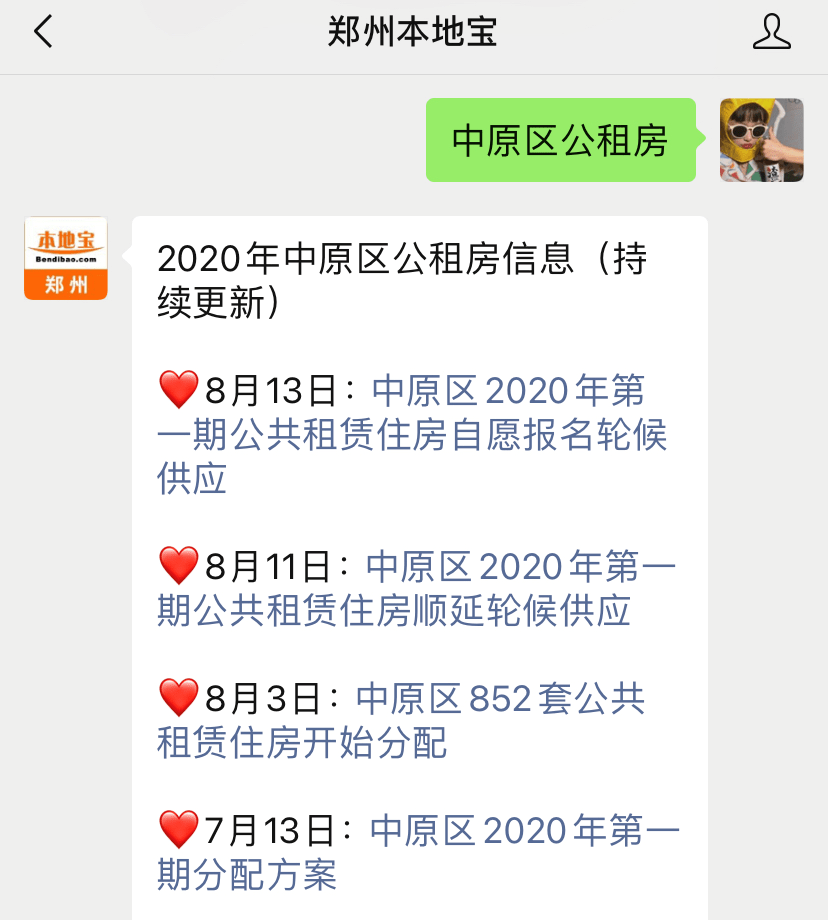
Task: Open the account profile icon
Action: 771,32
